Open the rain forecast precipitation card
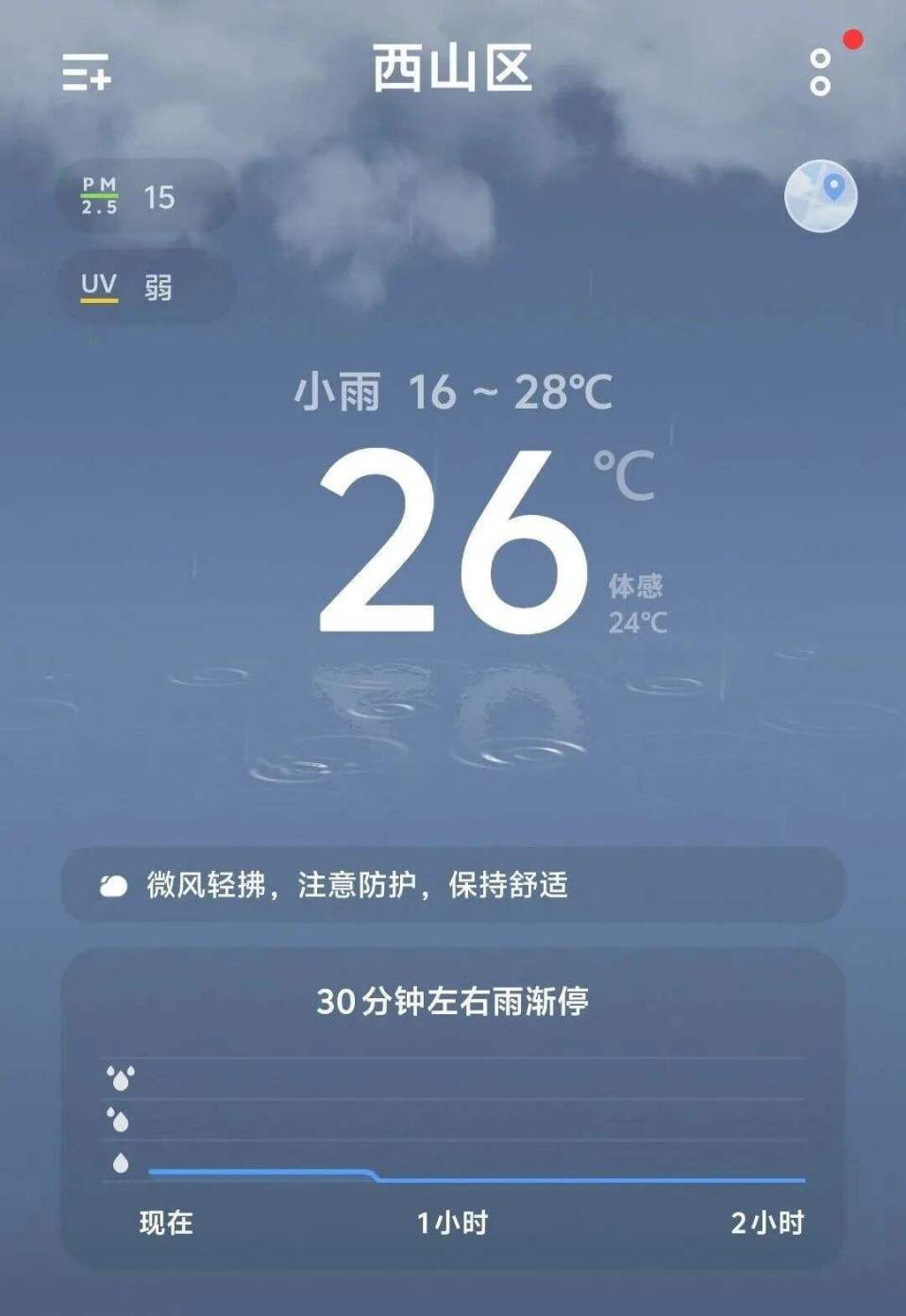This screenshot has width=906, height=1316. pos(453,1108)
